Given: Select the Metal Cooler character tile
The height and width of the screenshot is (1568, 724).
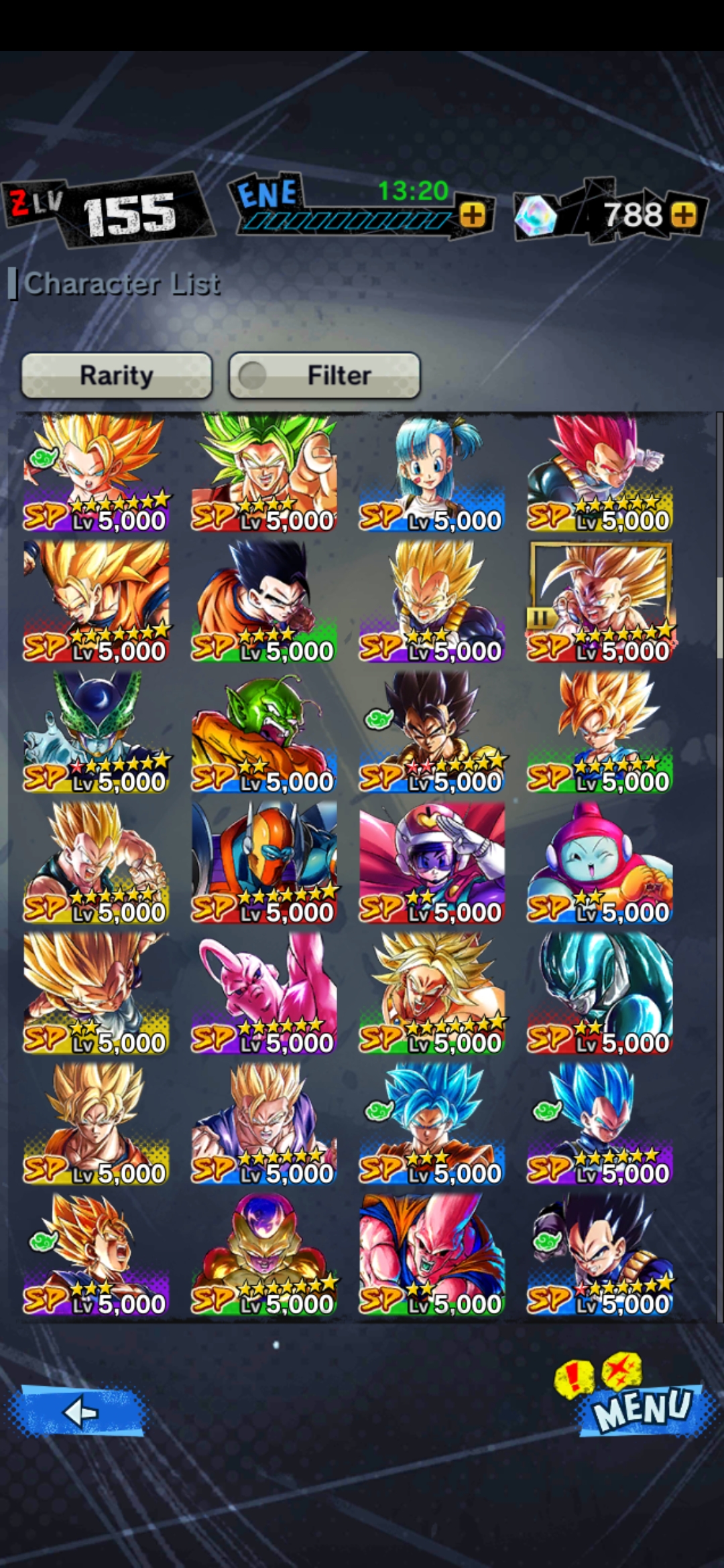Looking at the screenshot, I should [x=600, y=994].
